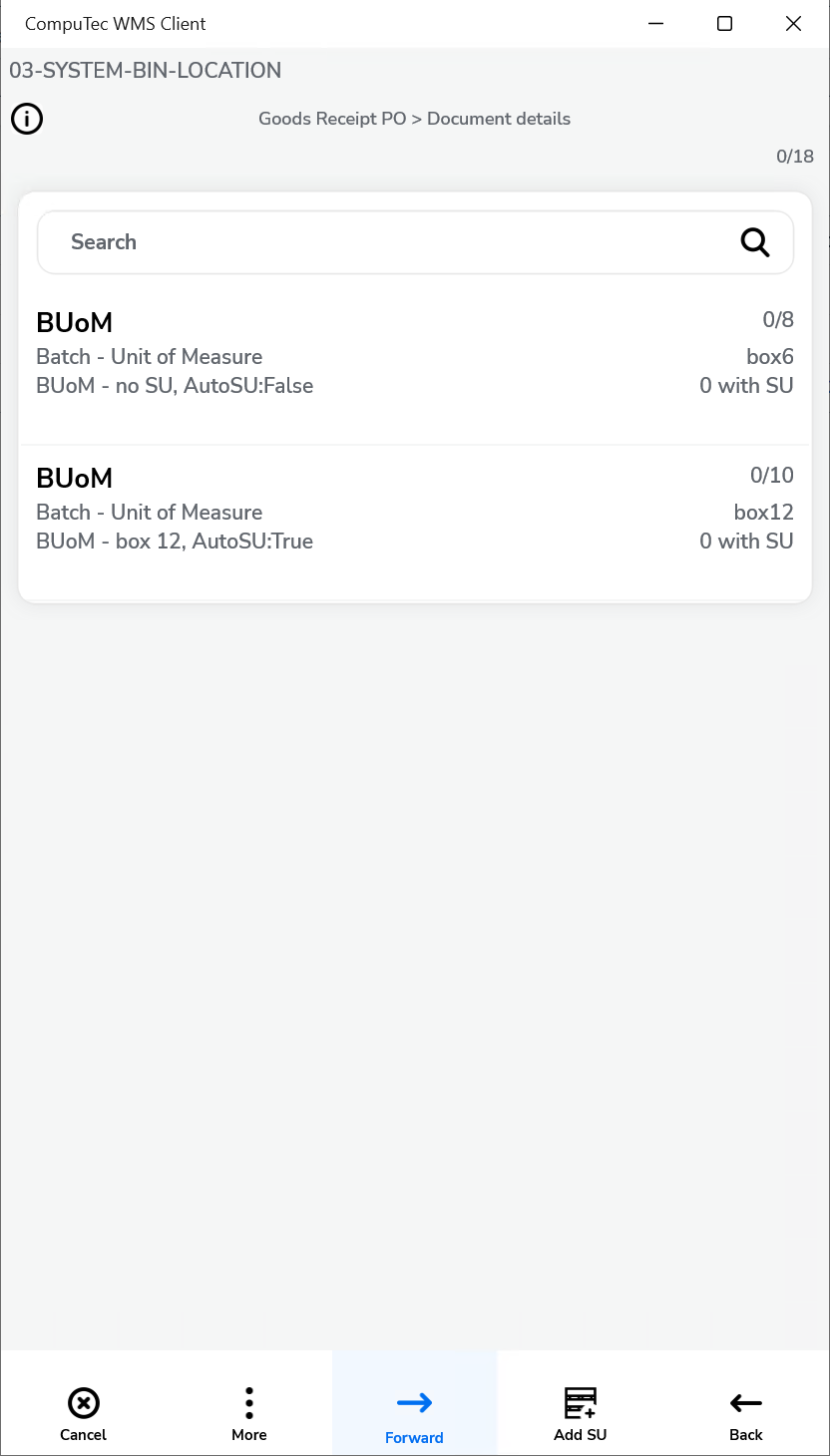Go Forward to the next step
Image resolution: width=830 pixels, height=1456 pixels.
click(414, 1413)
